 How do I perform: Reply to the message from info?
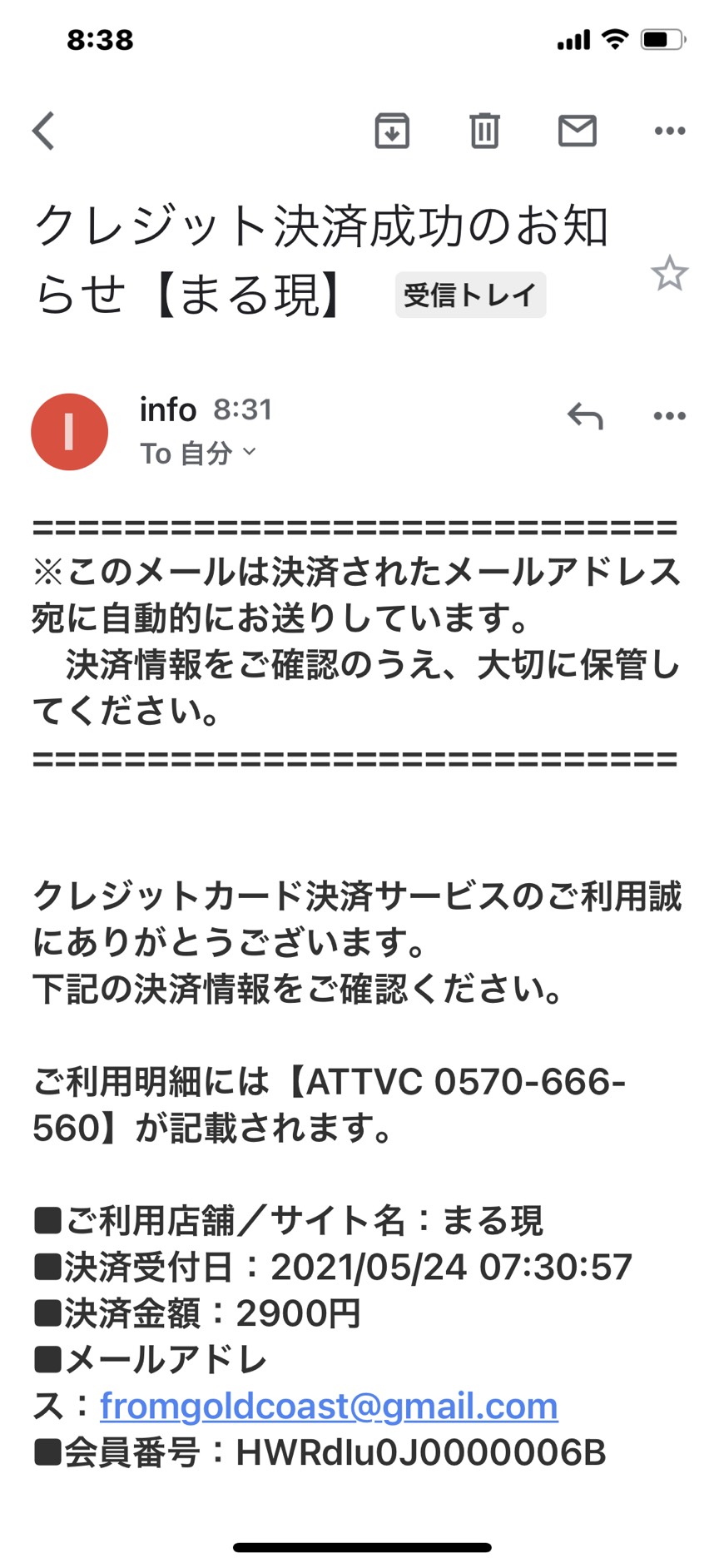[585, 415]
